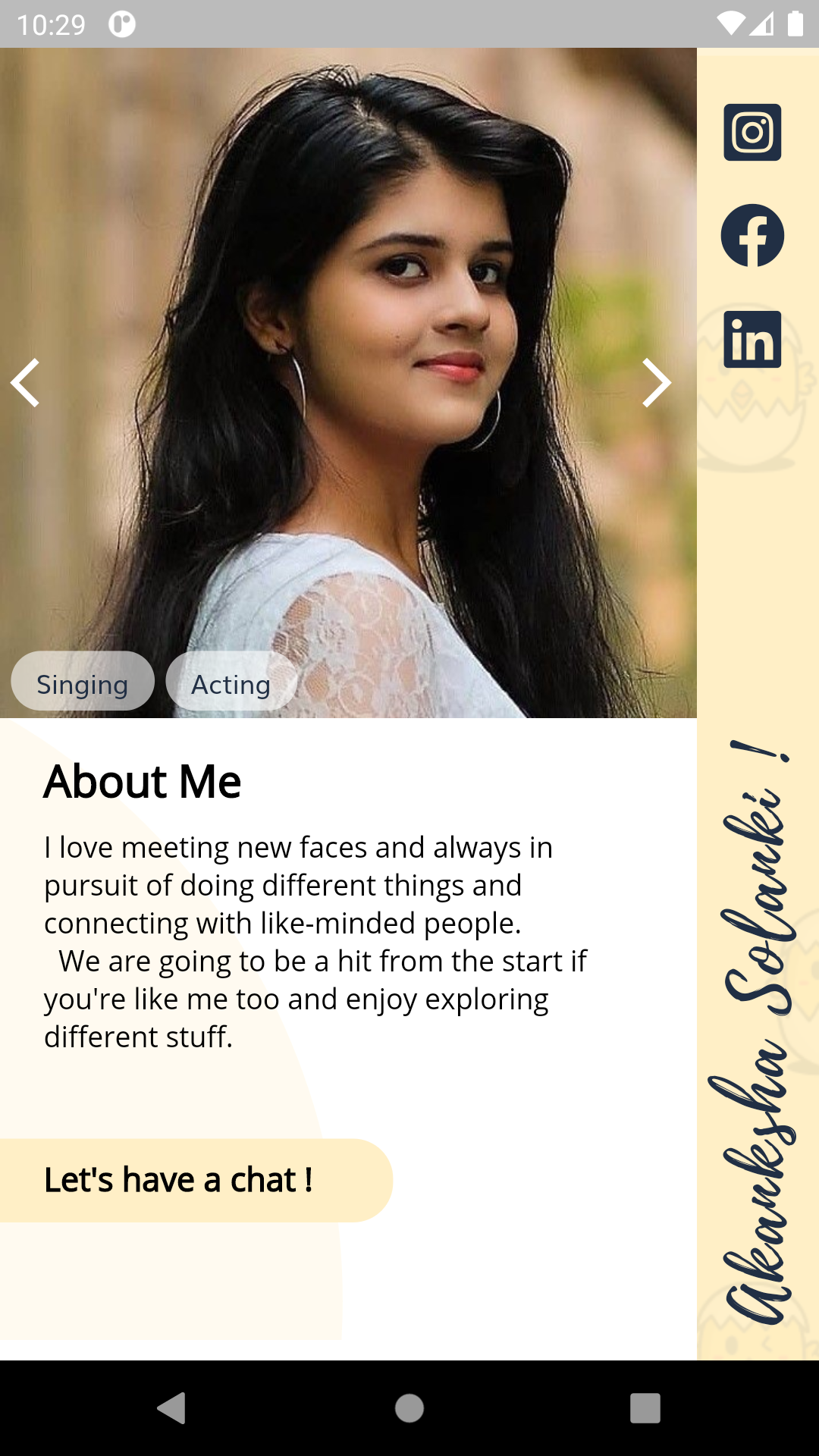Open the LinkedIn profile link
The image size is (819, 1456).
(x=752, y=339)
